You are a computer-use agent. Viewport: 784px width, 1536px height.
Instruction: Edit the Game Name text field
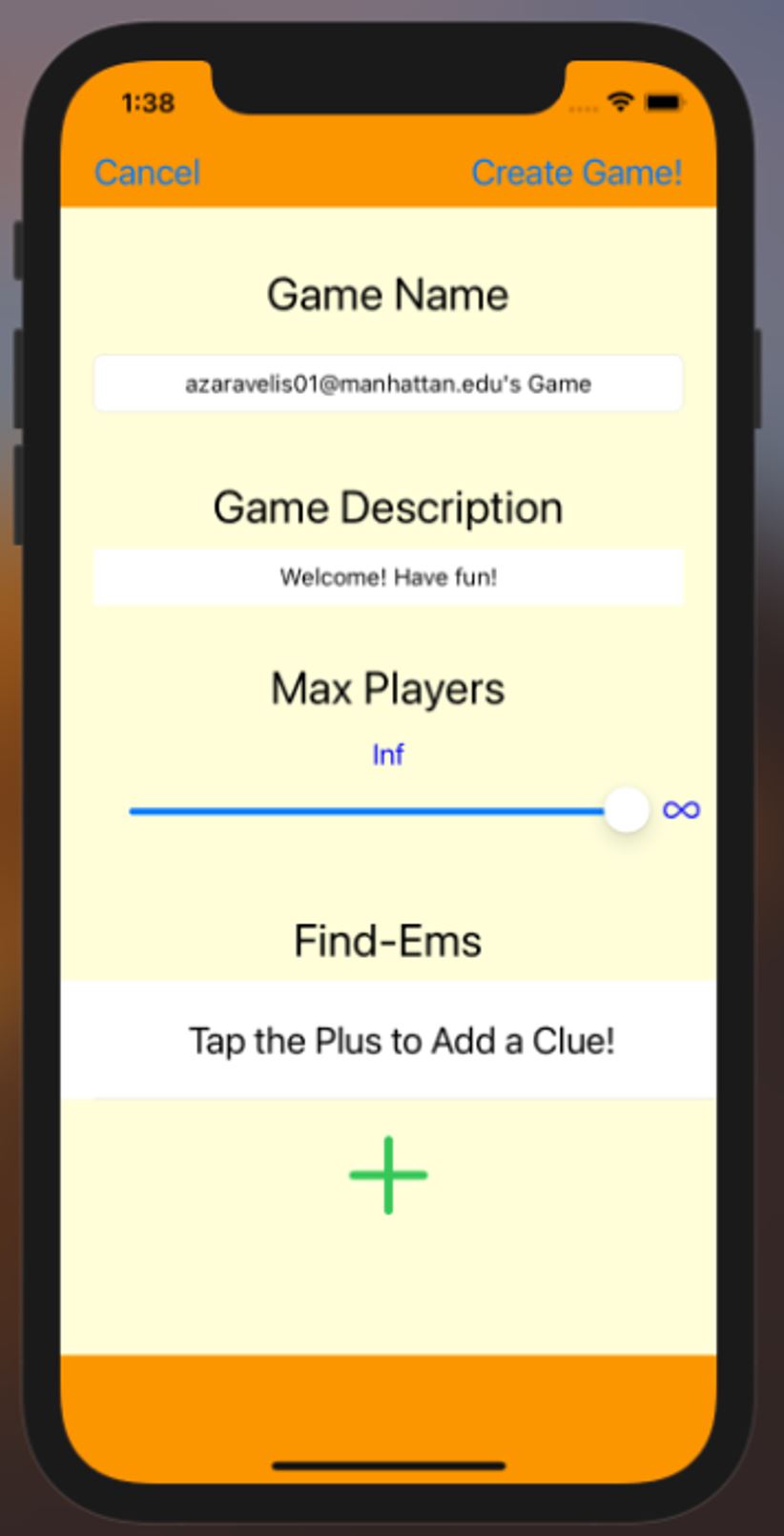[x=387, y=384]
